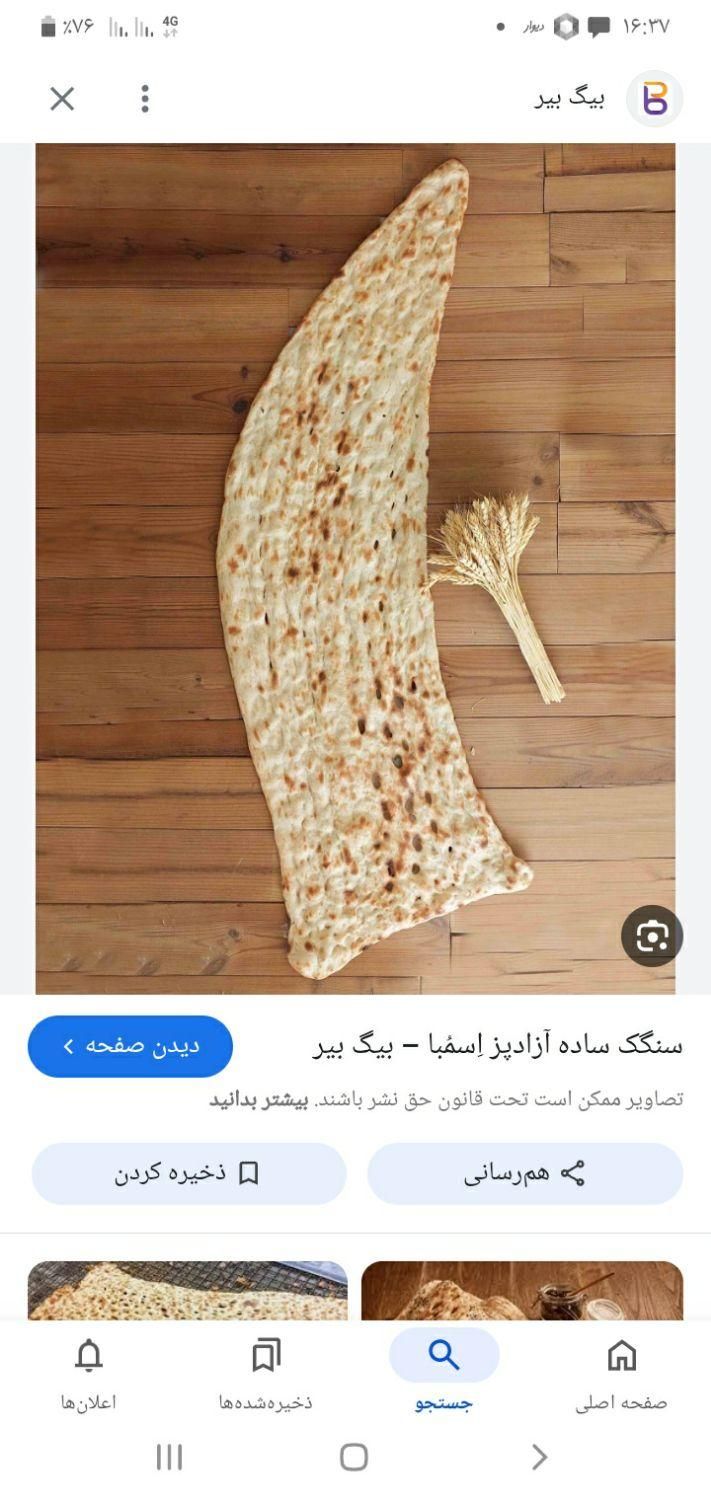Open related sangak image on the left
Screen dimensions: 711x1500
(187, 1290)
